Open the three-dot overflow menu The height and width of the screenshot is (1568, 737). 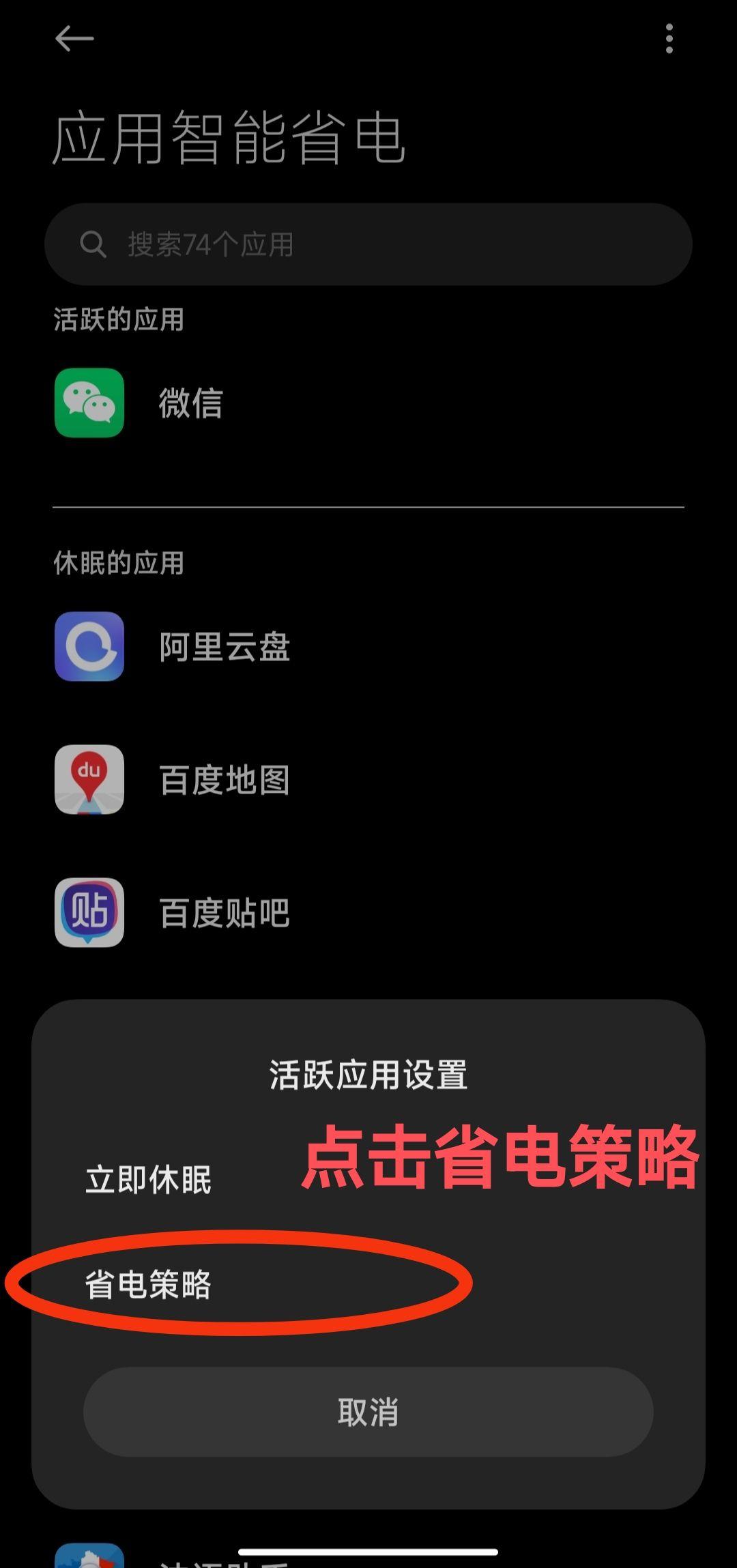[669, 38]
